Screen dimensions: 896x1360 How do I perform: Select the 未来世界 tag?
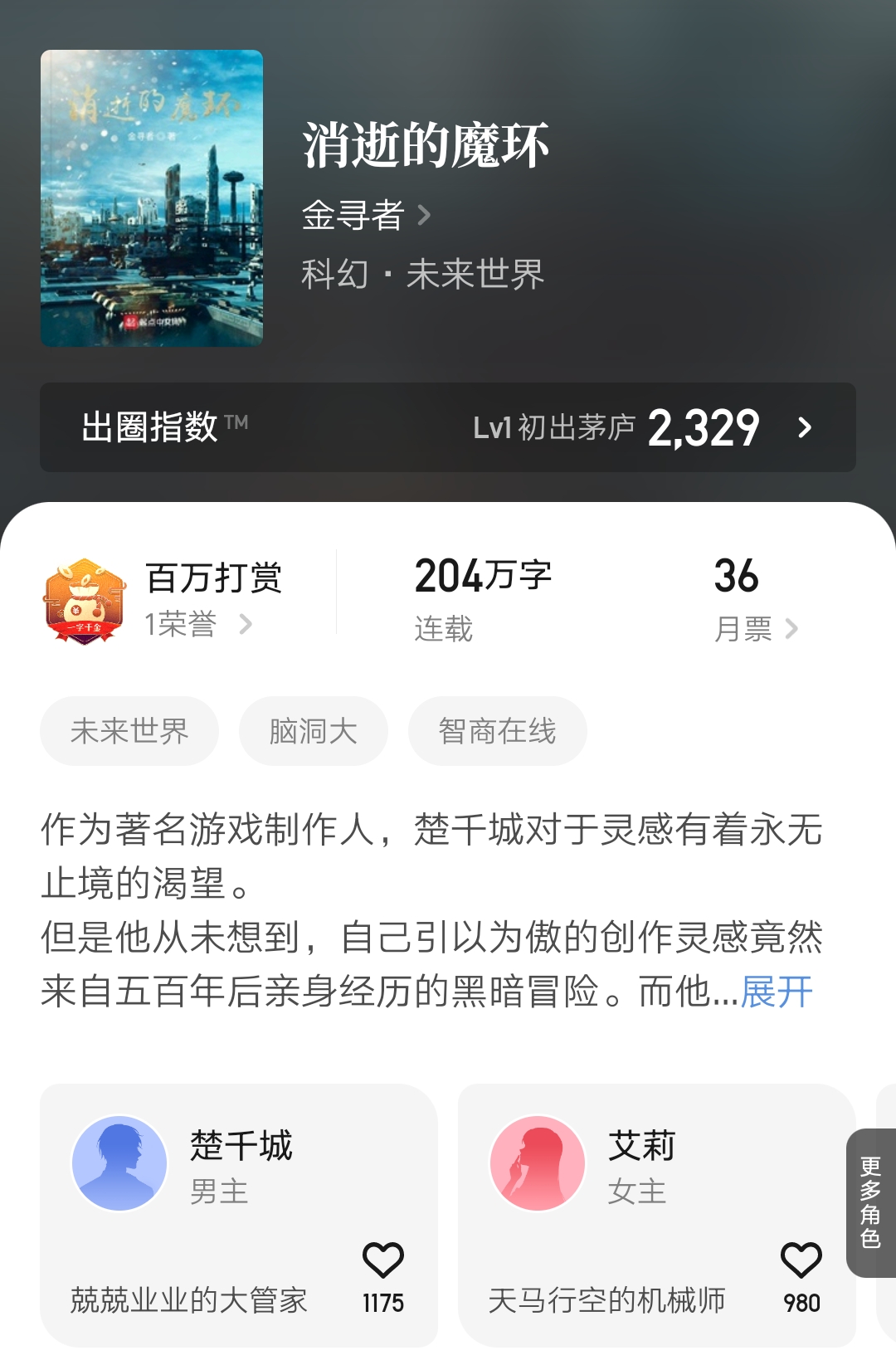pyautogui.click(x=129, y=730)
